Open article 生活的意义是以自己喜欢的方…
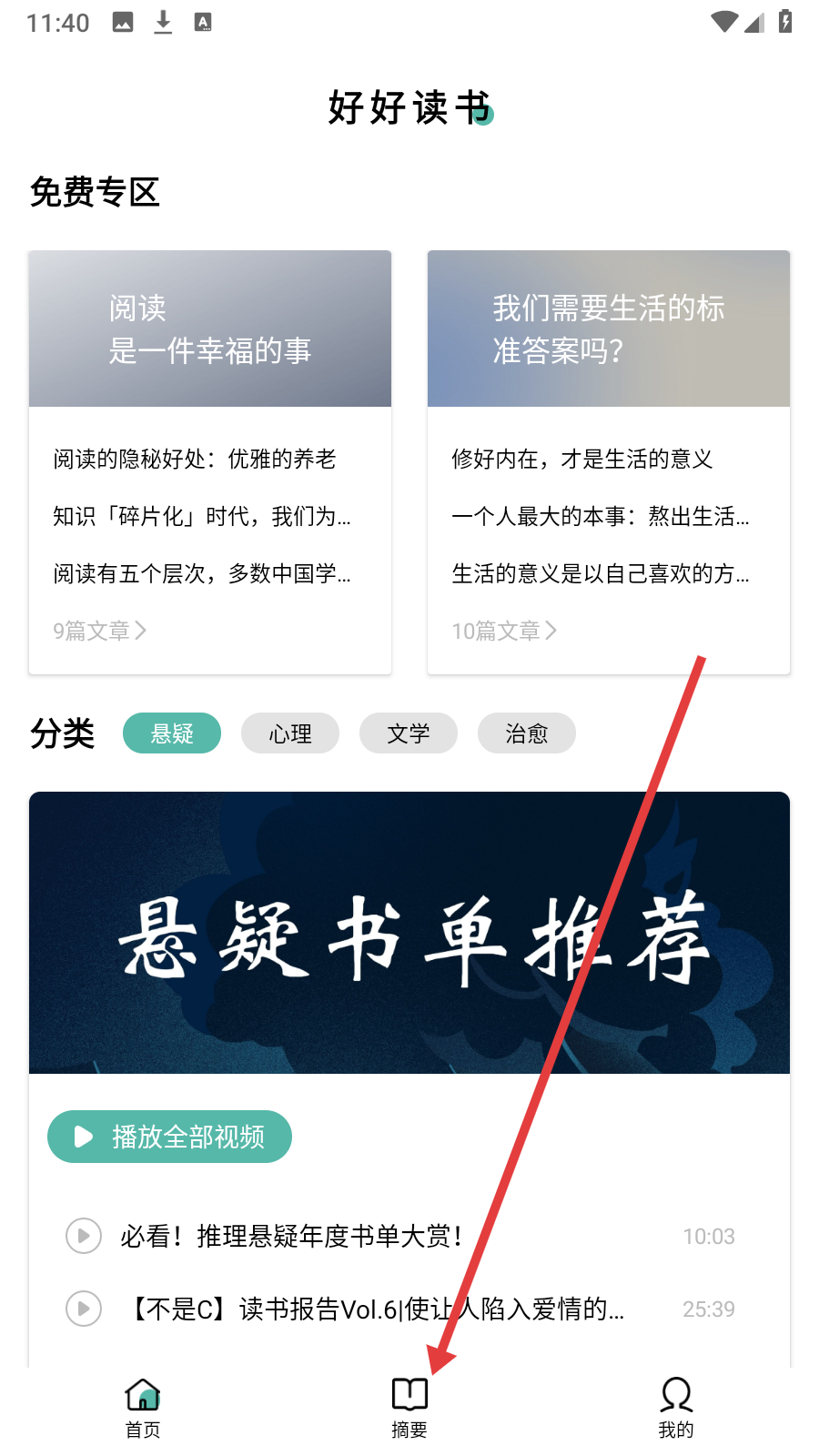 pyautogui.click(x=601, y=573)
